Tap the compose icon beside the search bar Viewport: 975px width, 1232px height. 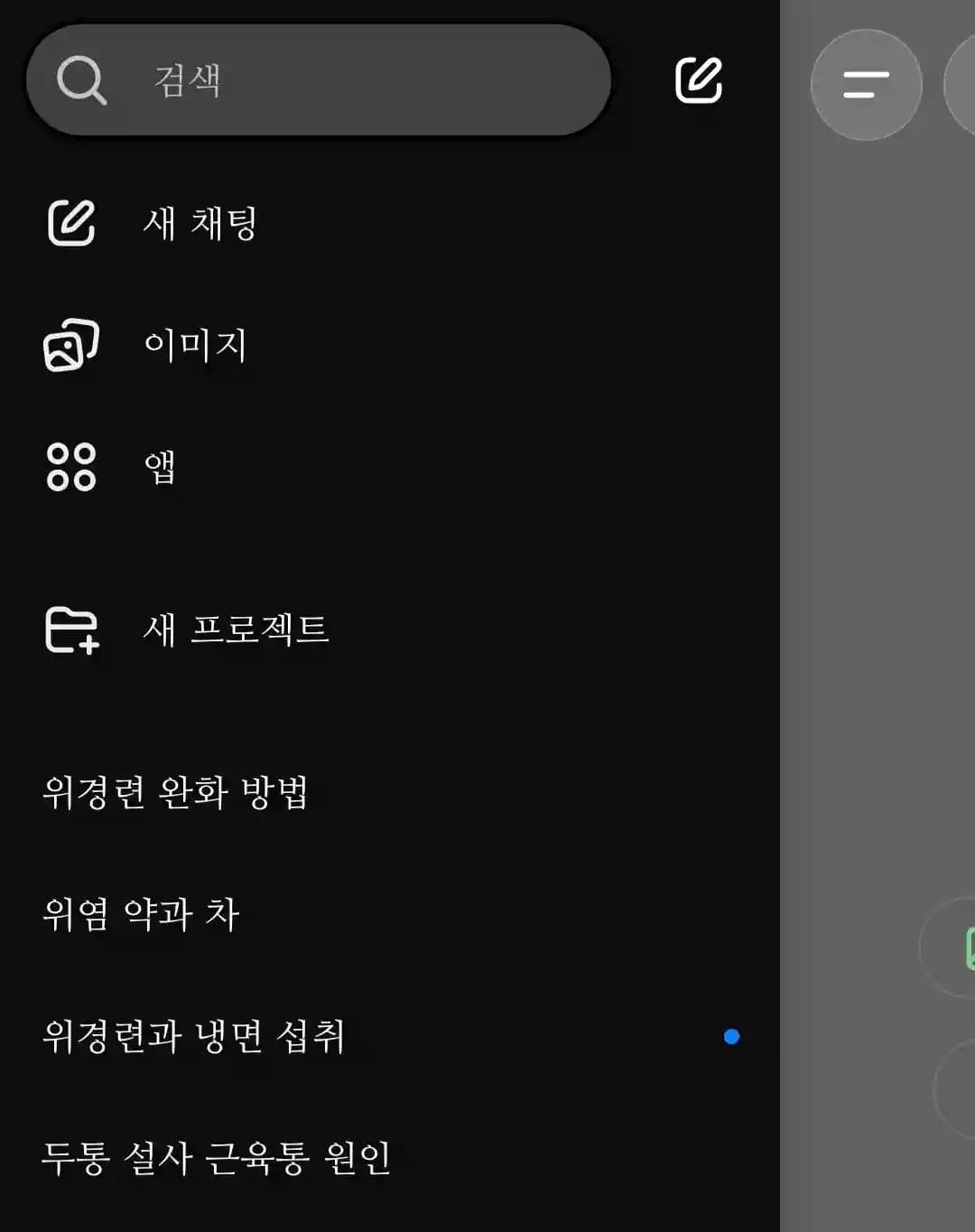(698, 80)
